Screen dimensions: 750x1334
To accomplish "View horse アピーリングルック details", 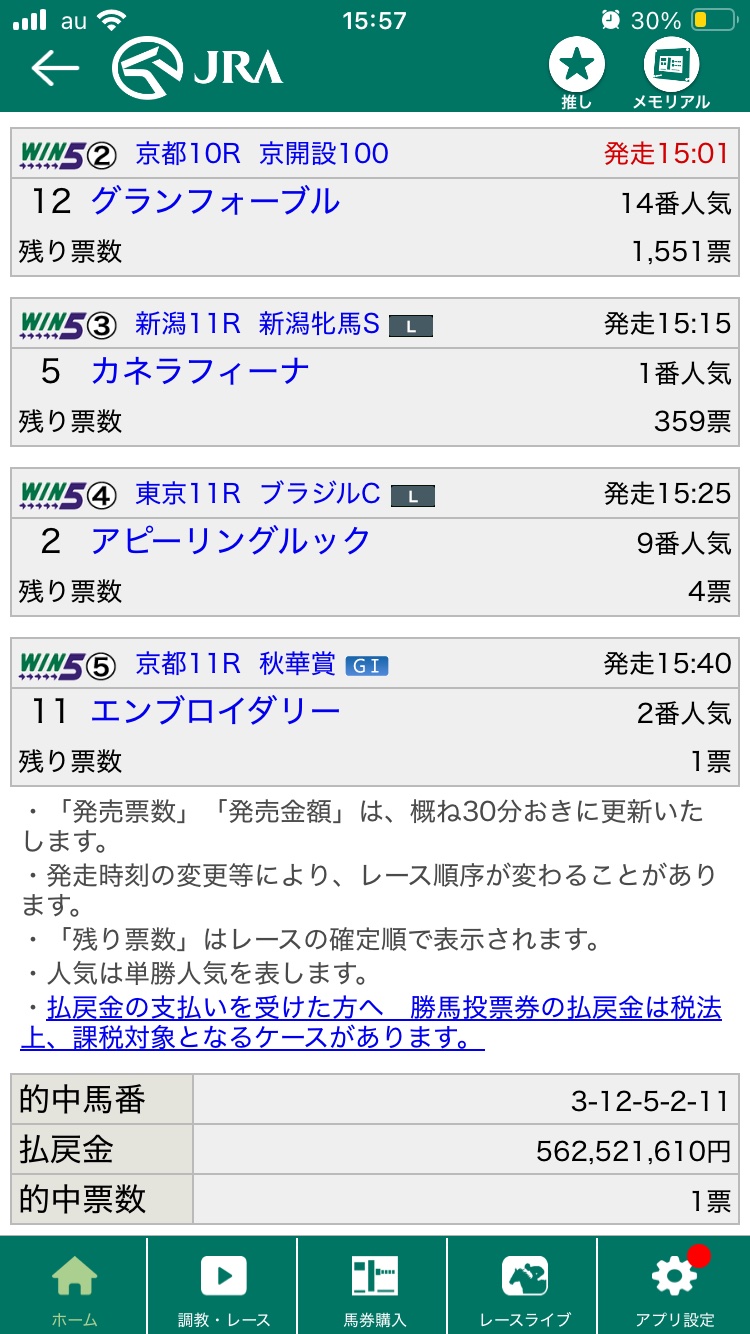I will pos(230,542).
